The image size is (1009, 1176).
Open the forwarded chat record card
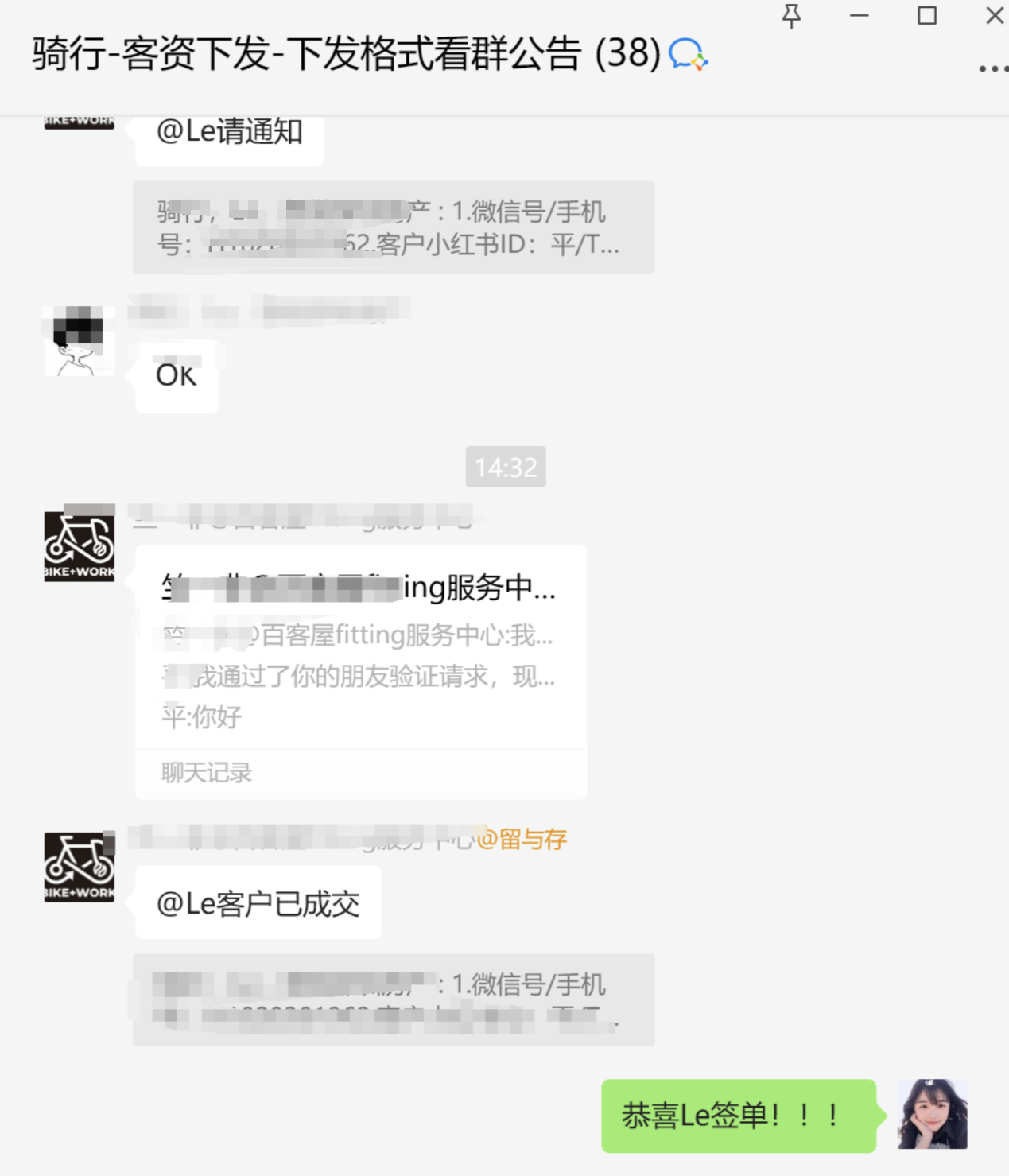pyautogui.click(x=361, y=671)
